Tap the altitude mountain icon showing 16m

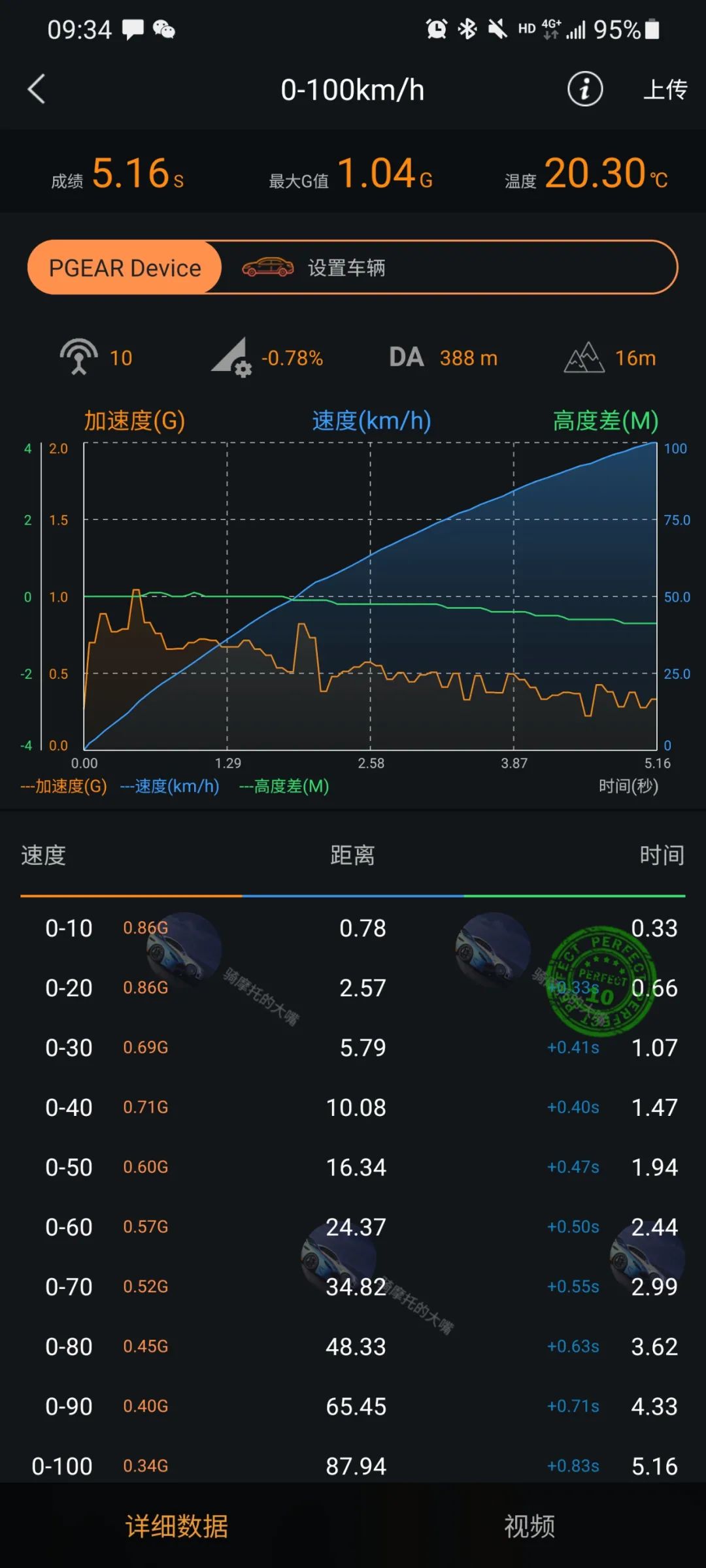586,357
